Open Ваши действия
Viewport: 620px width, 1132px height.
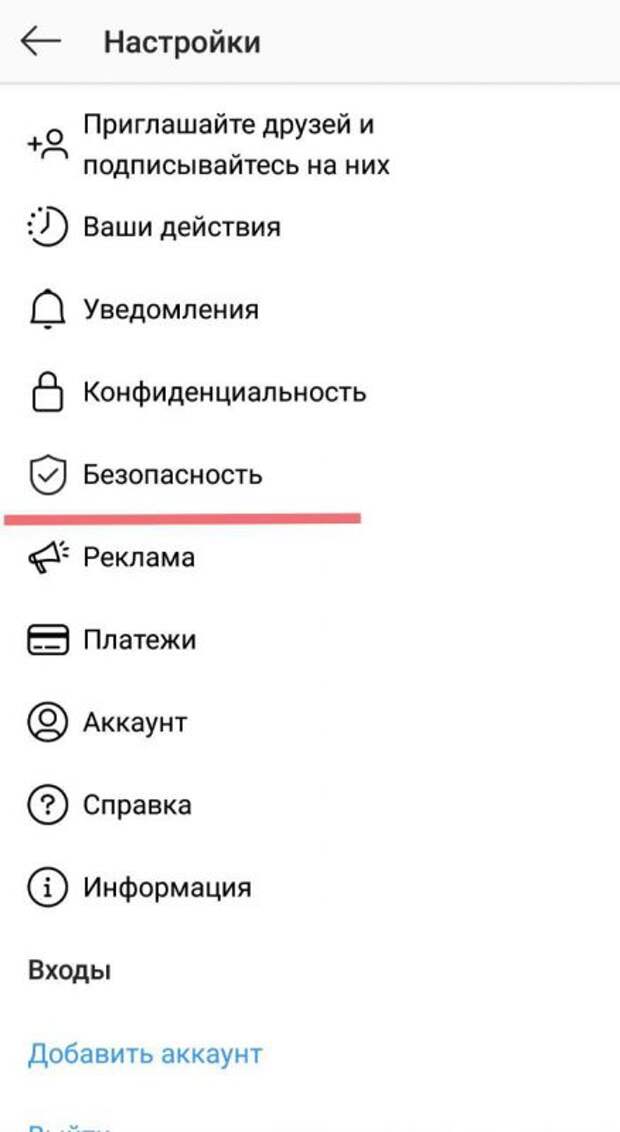coord(310,227)
